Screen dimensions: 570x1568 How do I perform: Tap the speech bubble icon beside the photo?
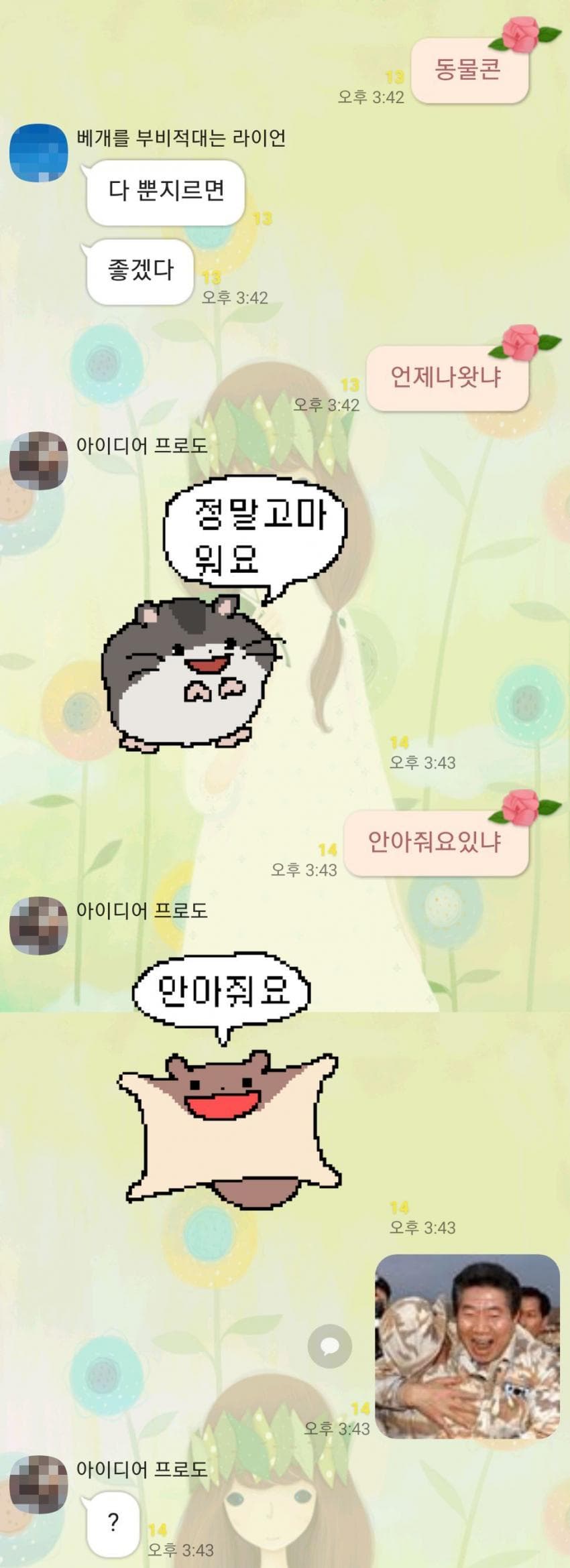coord(329,1346)
